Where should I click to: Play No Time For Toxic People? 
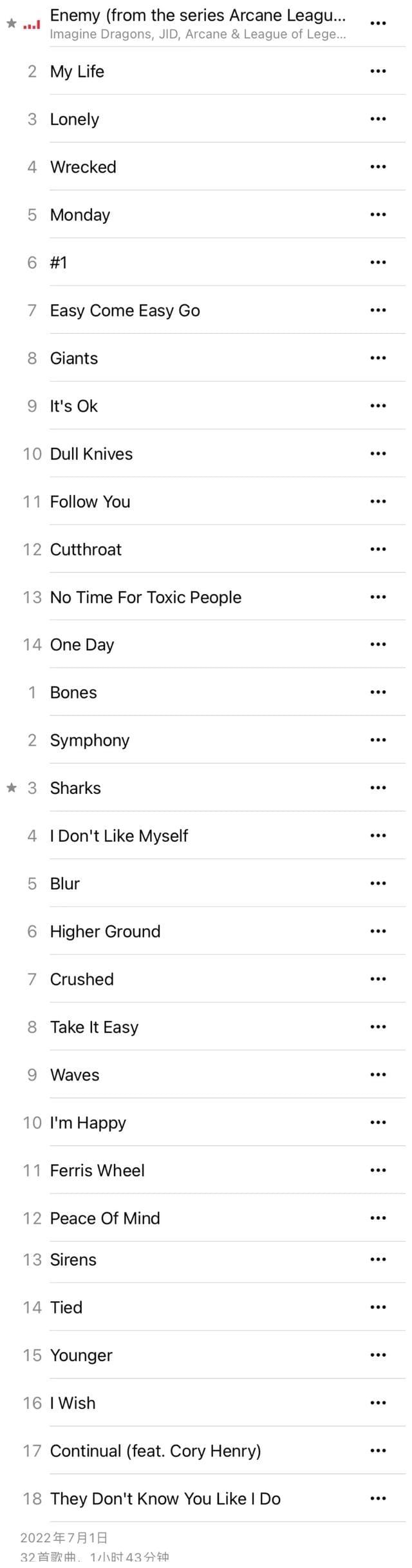(145, 597)
